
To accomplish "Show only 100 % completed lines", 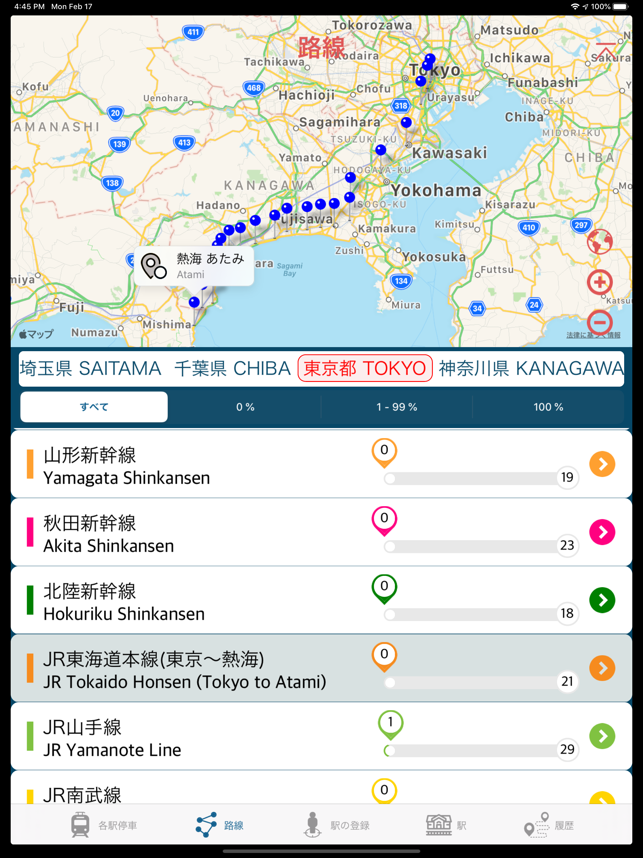I will tap(548, 407).
